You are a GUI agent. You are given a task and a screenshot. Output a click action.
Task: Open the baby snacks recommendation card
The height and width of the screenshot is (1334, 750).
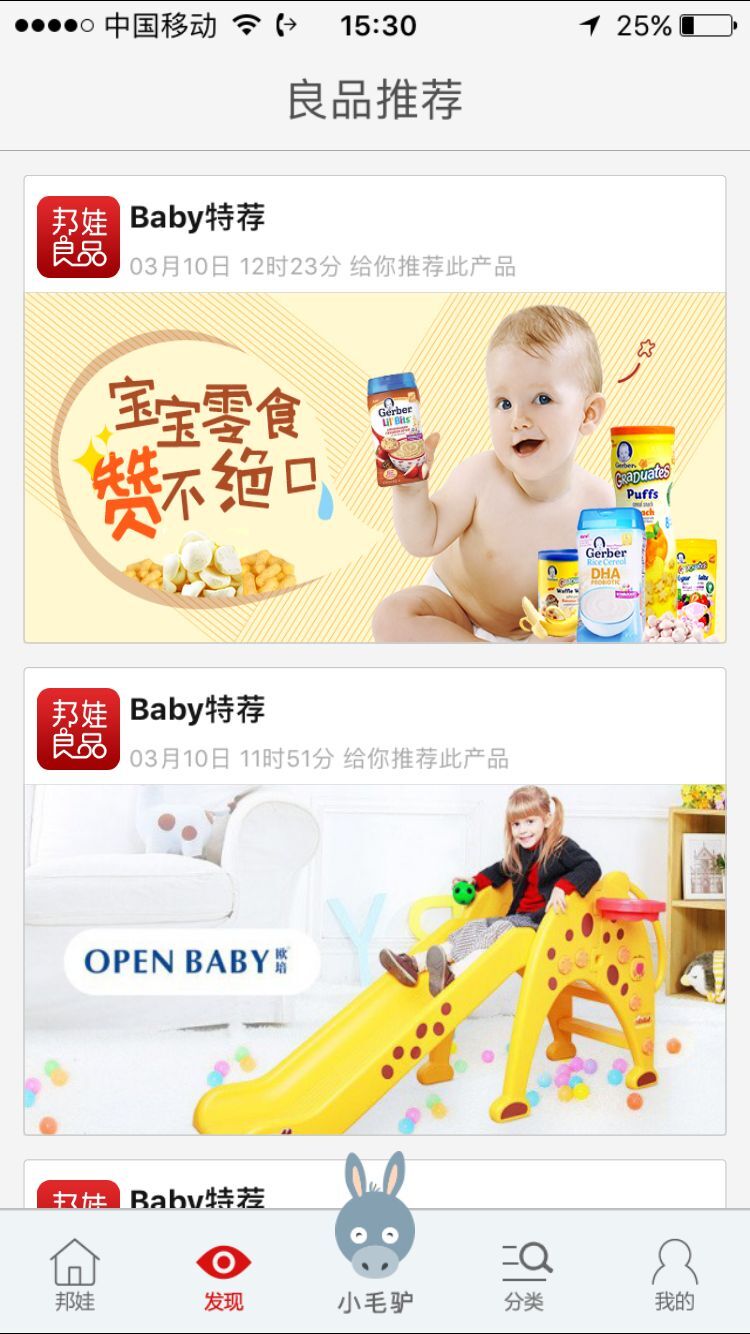click(x=375, y=467)
